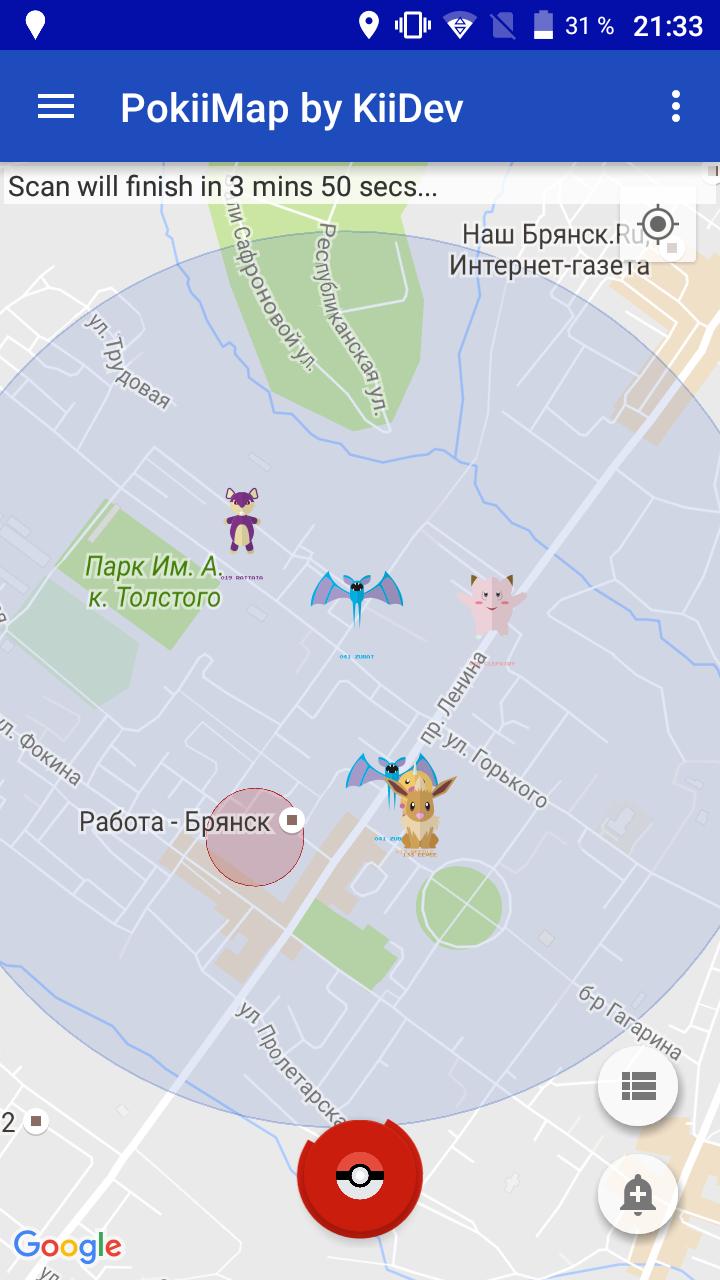Viewport: 720px width, 1280px height.
Task: Tap the Работа - Брянск place marker
Action: (x=292, y=821)
